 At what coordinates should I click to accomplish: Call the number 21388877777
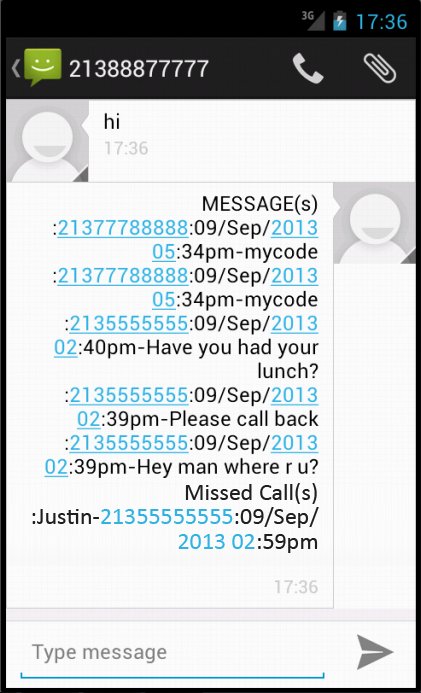[308, 69]
